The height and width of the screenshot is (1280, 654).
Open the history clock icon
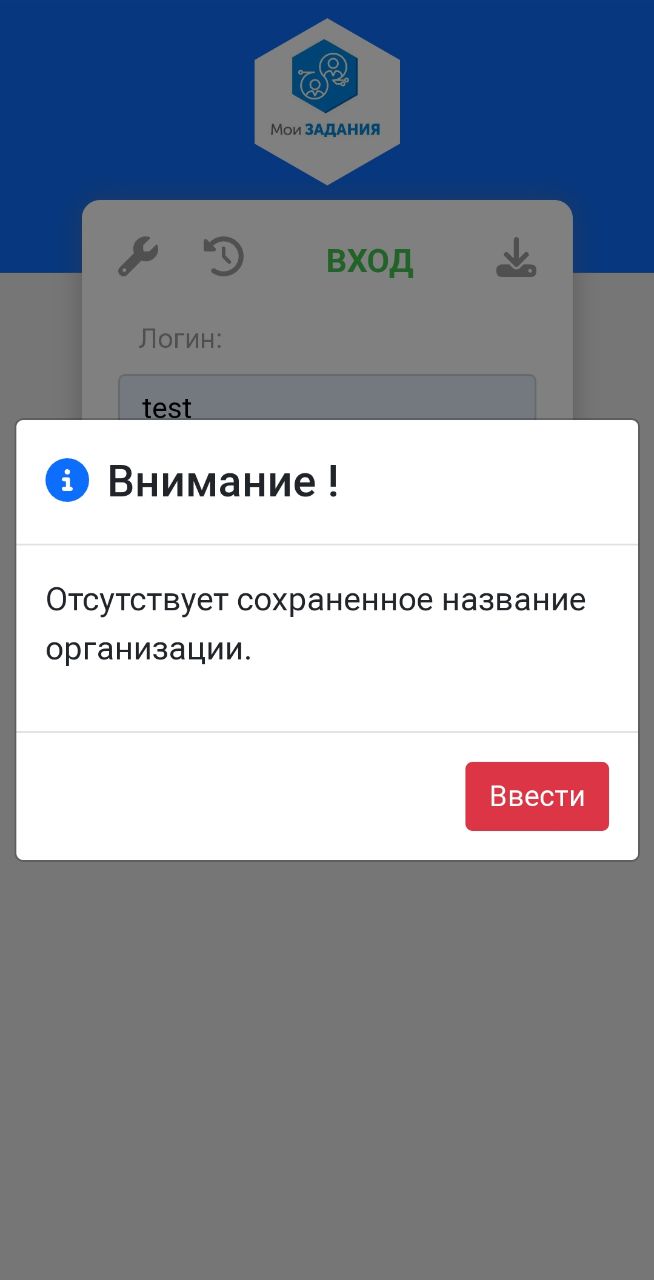click(224, 256)
